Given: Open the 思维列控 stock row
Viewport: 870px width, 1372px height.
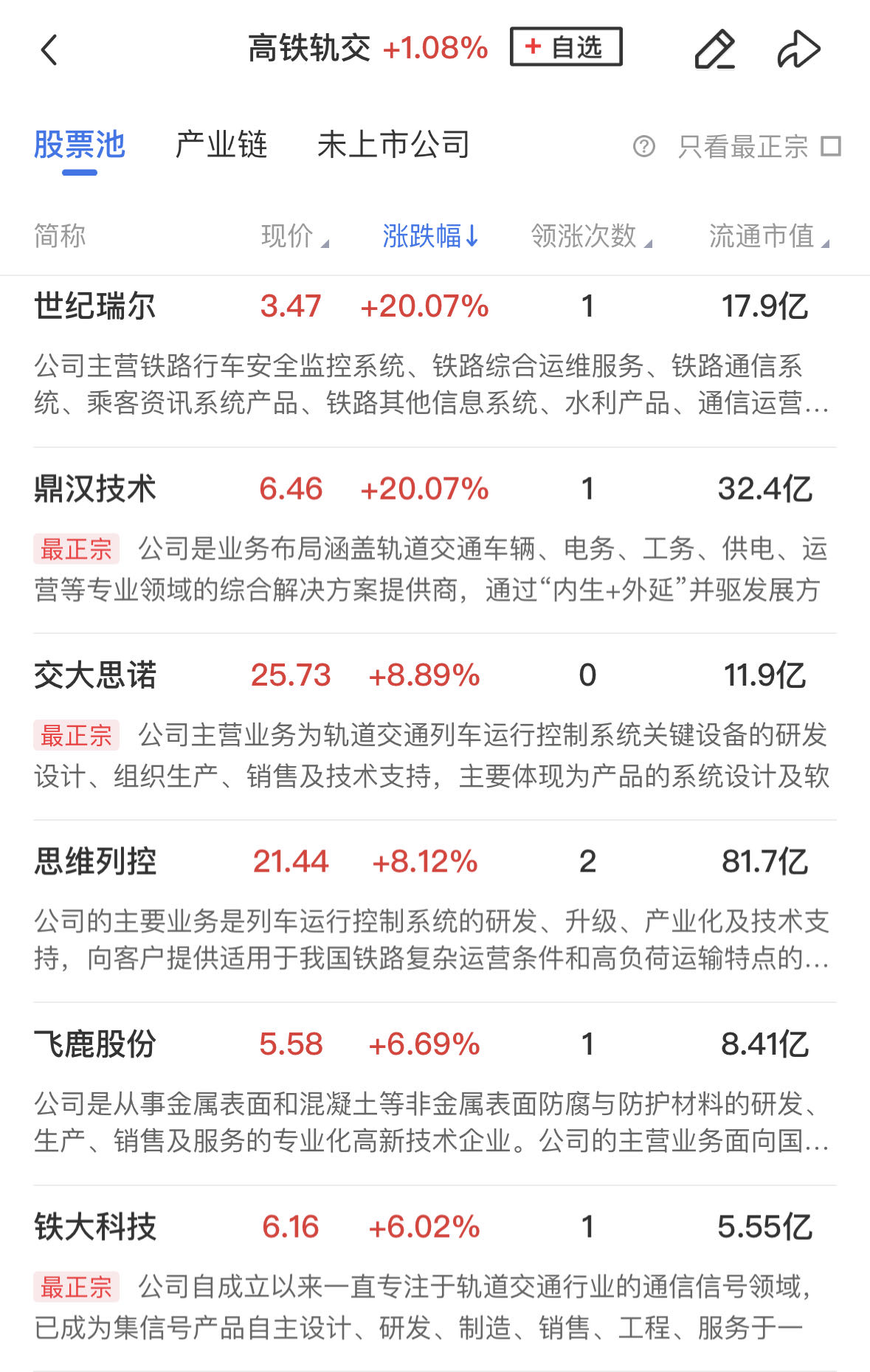Looking at the screenshot, I should (94, 861).
